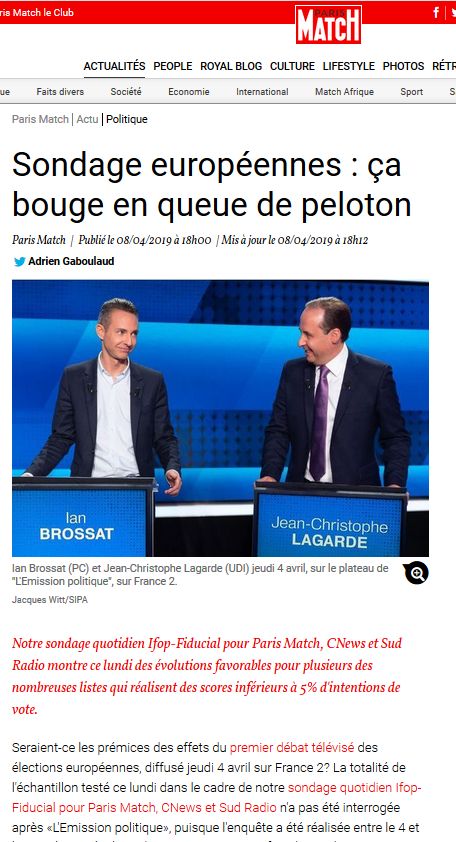
Task: Open the Faits divers subcategory
Action: 60,92
